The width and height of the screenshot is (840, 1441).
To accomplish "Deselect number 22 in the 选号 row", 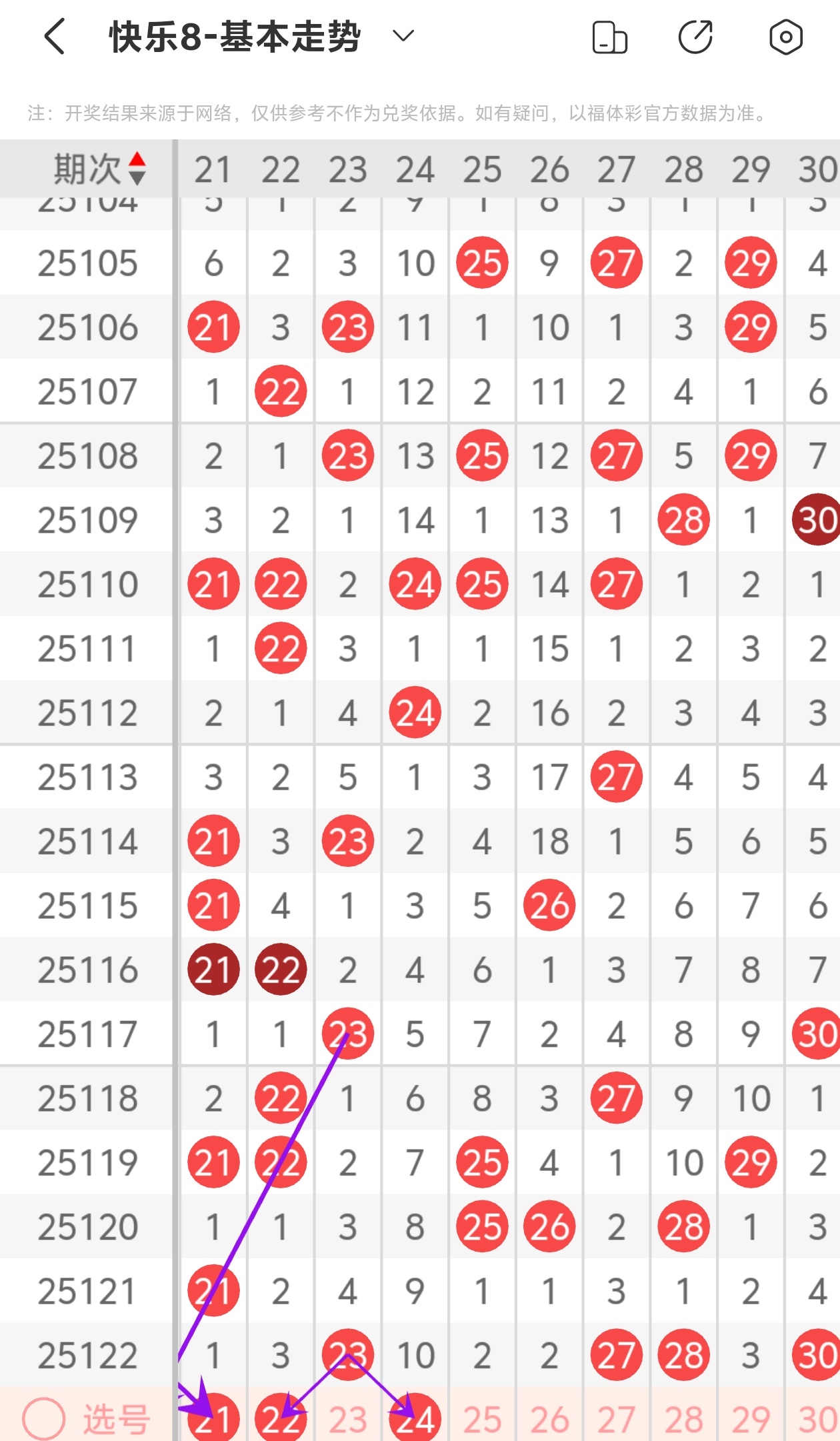I will [x=281, y=1419].
